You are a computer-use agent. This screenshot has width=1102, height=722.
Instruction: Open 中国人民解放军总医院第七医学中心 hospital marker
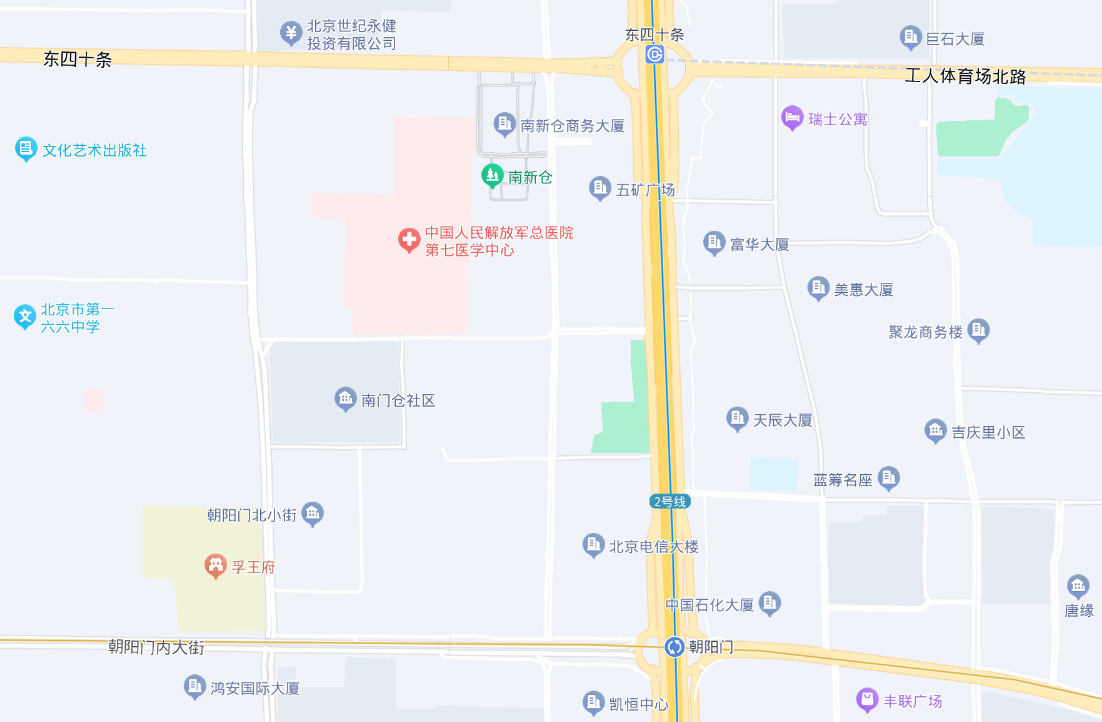[408, 240]
